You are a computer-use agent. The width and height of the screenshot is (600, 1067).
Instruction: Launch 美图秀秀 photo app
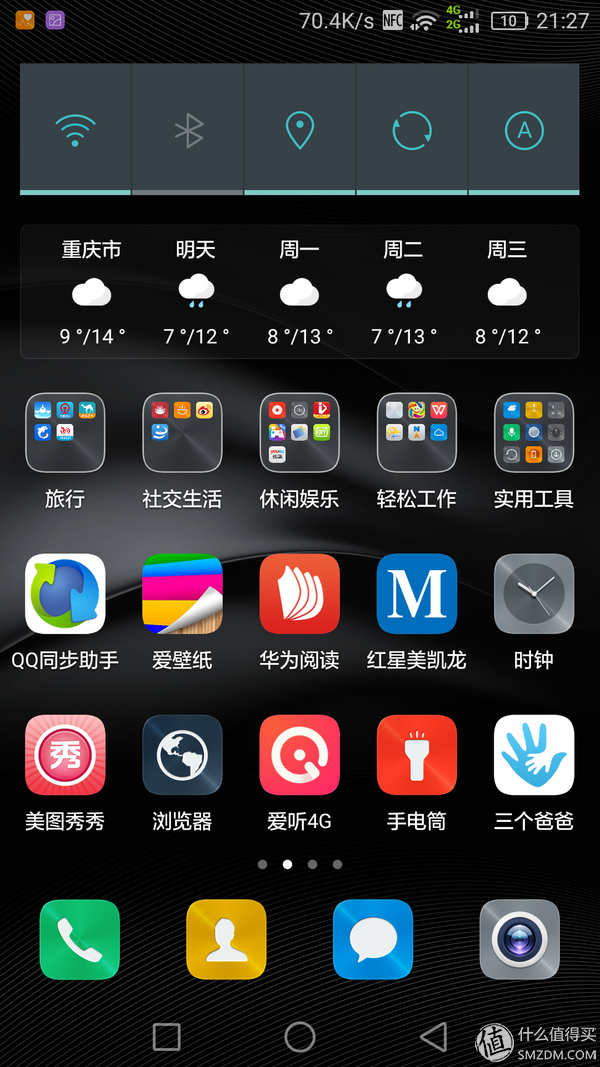tap(65, 755)
